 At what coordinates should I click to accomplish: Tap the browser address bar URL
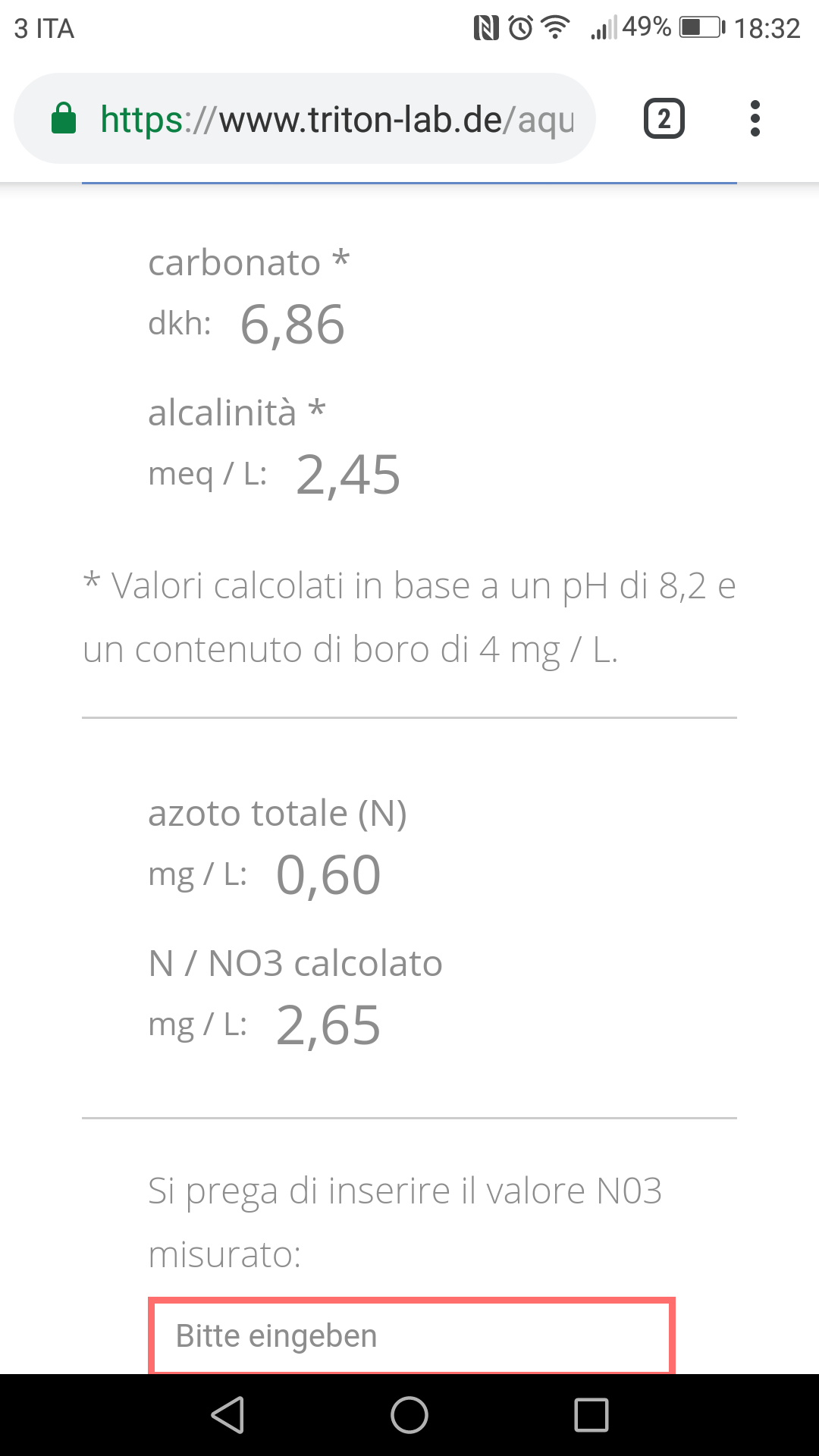[337, 120]
